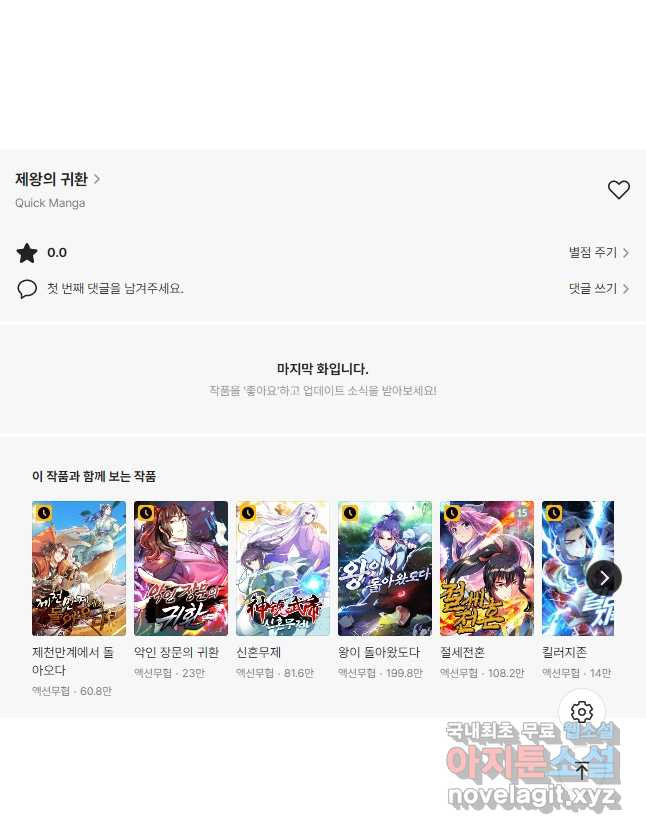
Task: Open 댓글 쓰기 to write a comment
Action: (x=598, y=289)
